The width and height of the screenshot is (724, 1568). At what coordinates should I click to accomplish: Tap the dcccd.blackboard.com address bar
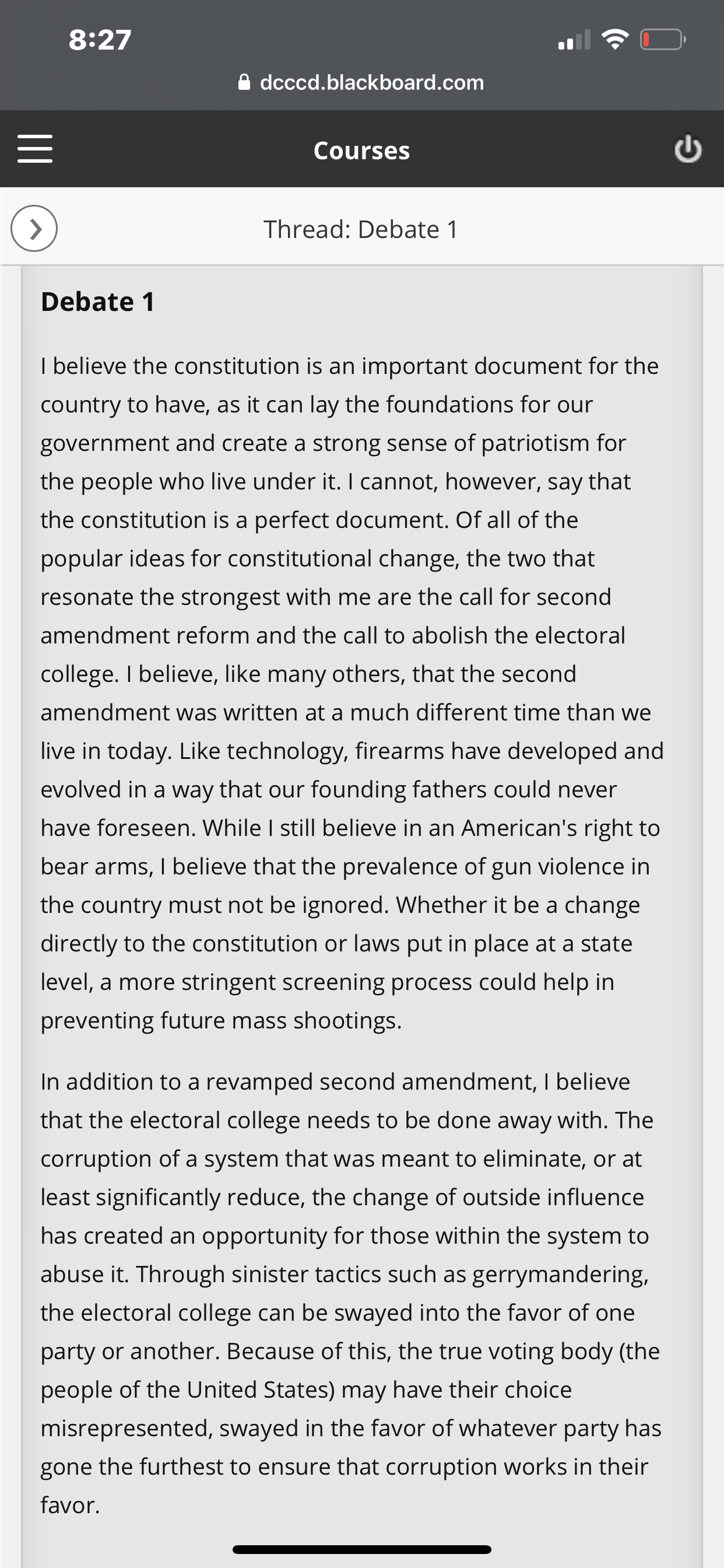(x=361, y=82)
